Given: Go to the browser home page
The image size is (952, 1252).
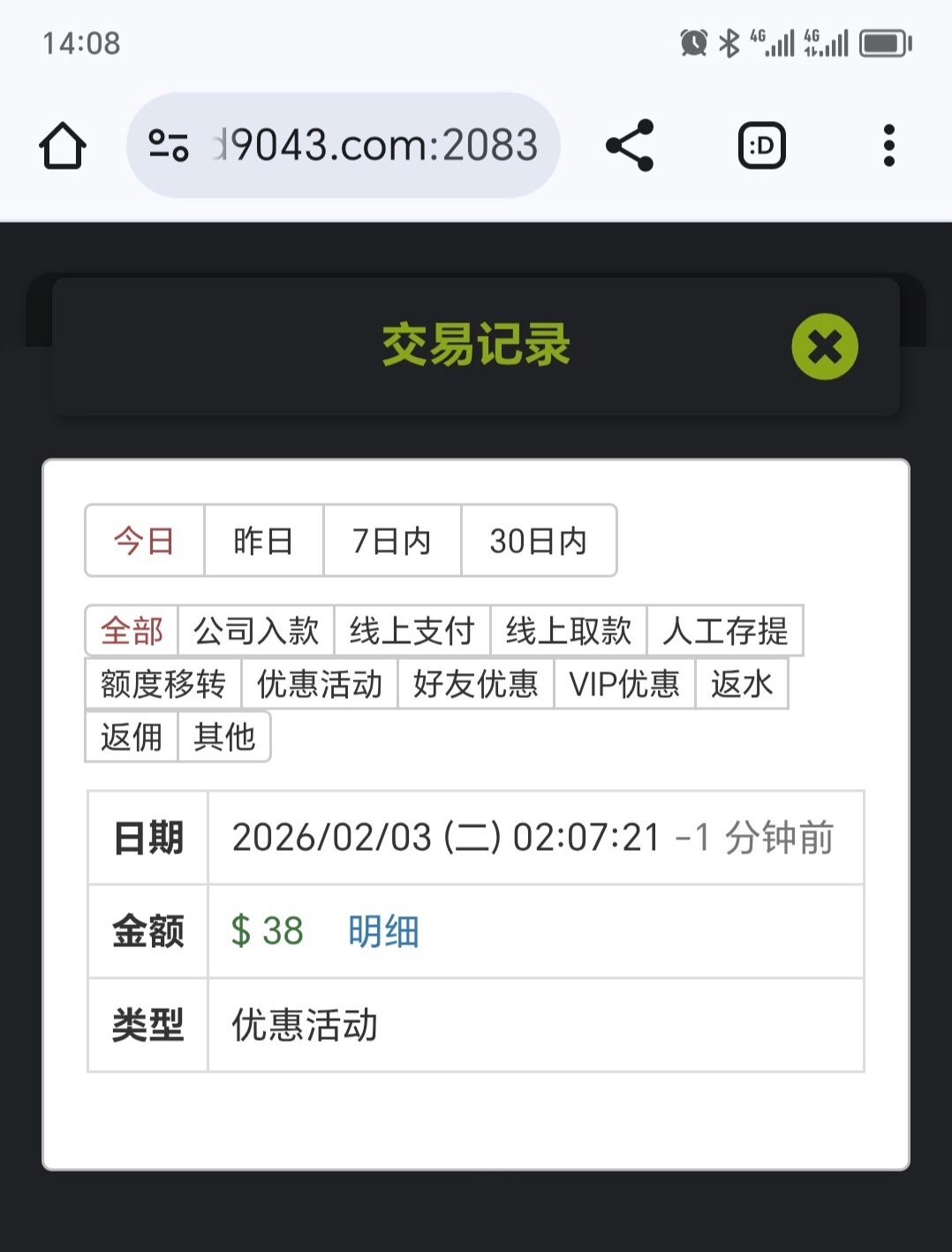Looking at the screenshot, I should click(63, 146).
